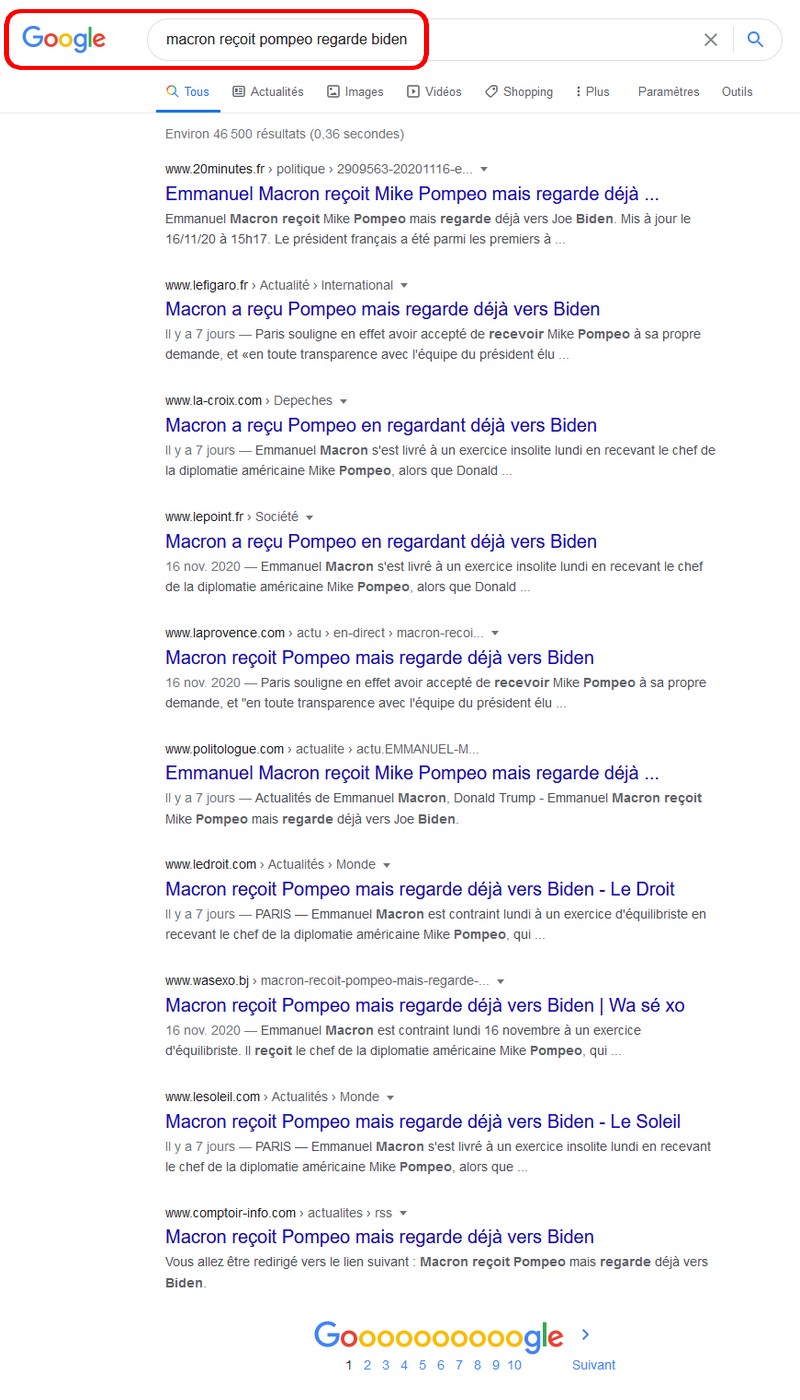Switch to the Images tab
The image size is (800, 1400).
(355, 92)
